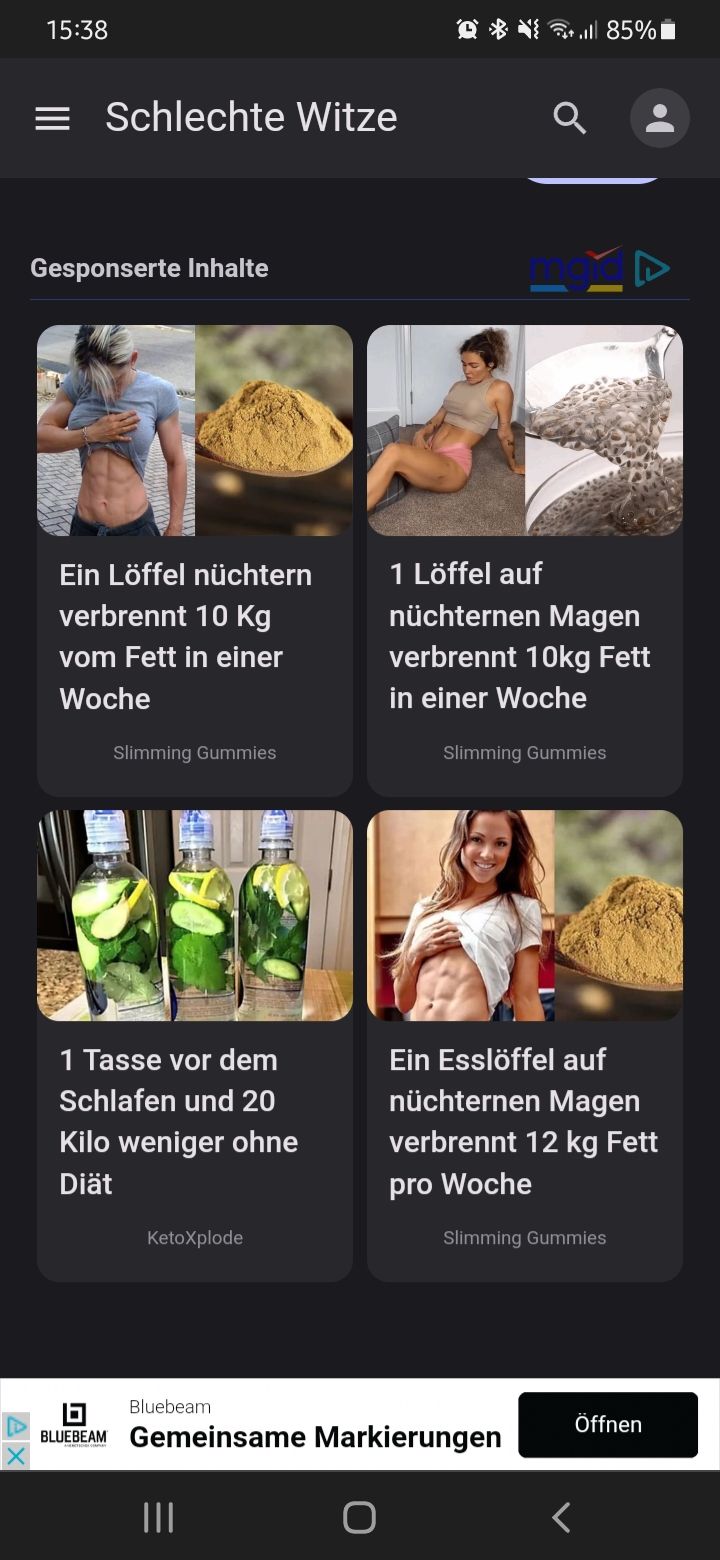Go back with the system back button
Viewport: 720px width, 1560px height.
(561, 1517)
